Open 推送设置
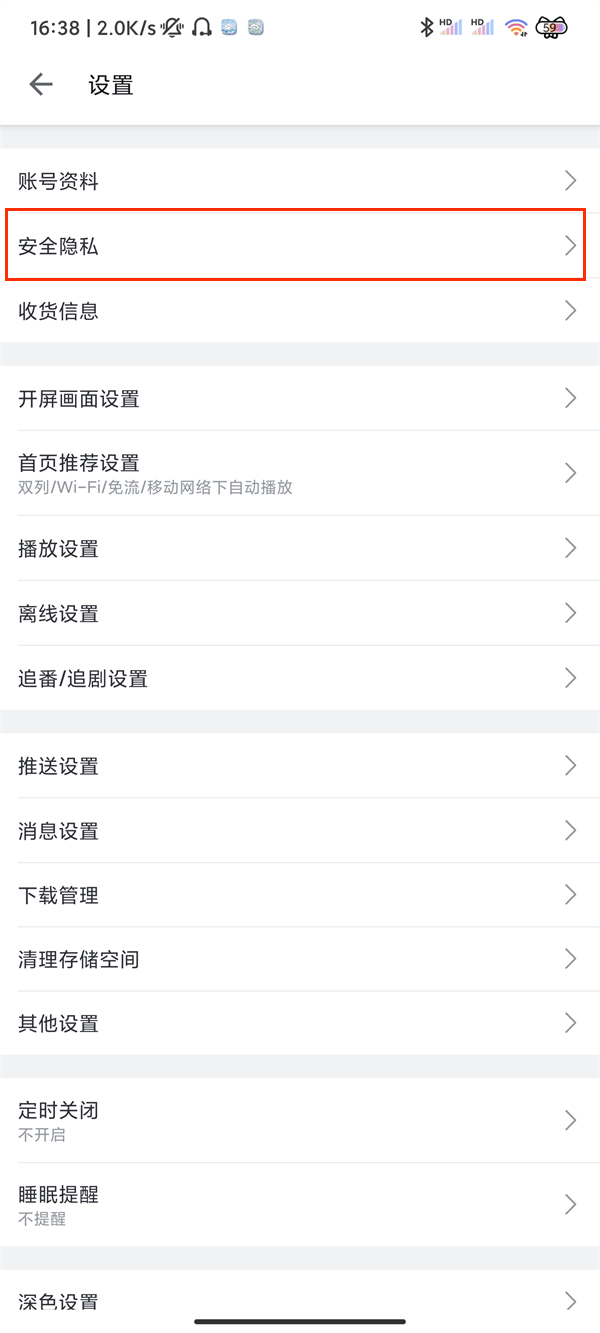 point(300,767)
